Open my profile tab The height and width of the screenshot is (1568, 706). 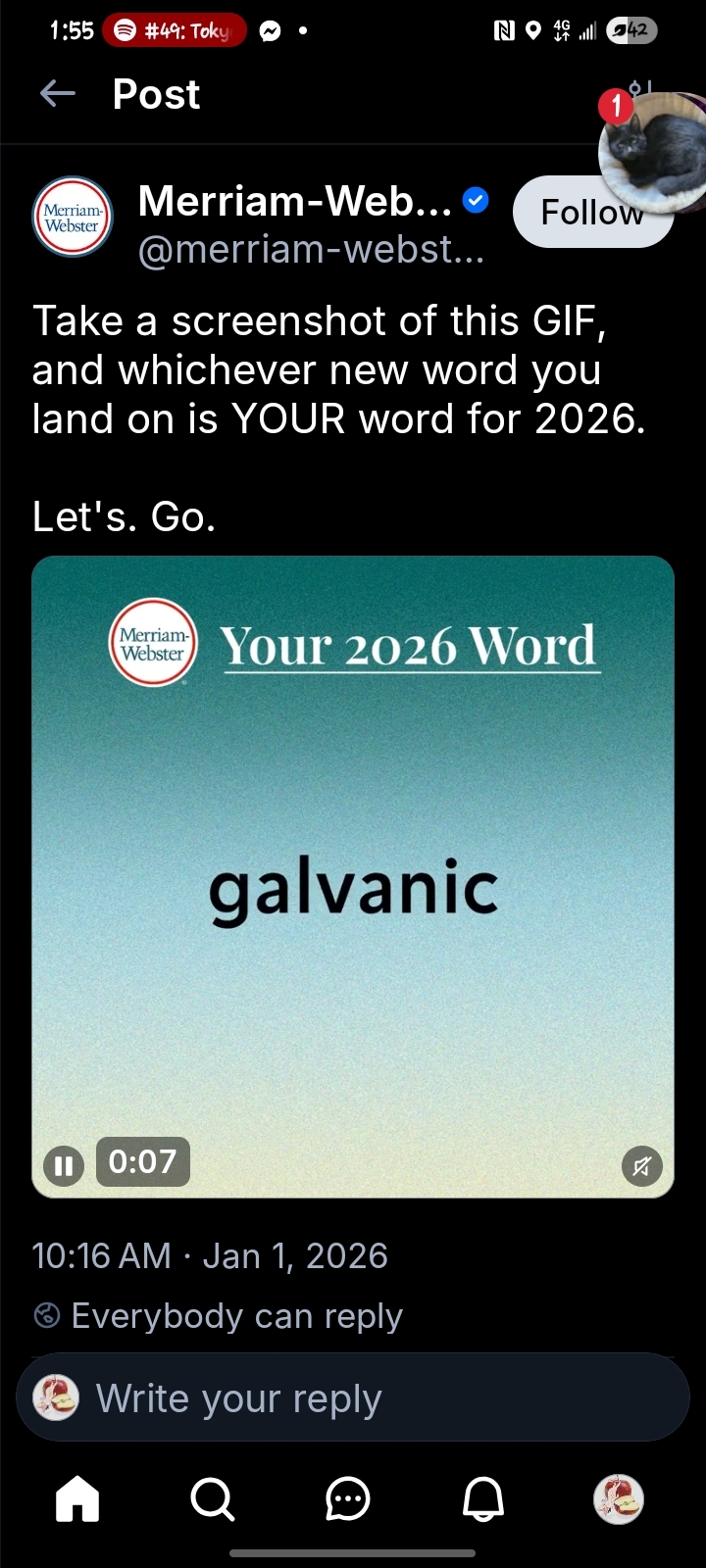pos(619,1498)
